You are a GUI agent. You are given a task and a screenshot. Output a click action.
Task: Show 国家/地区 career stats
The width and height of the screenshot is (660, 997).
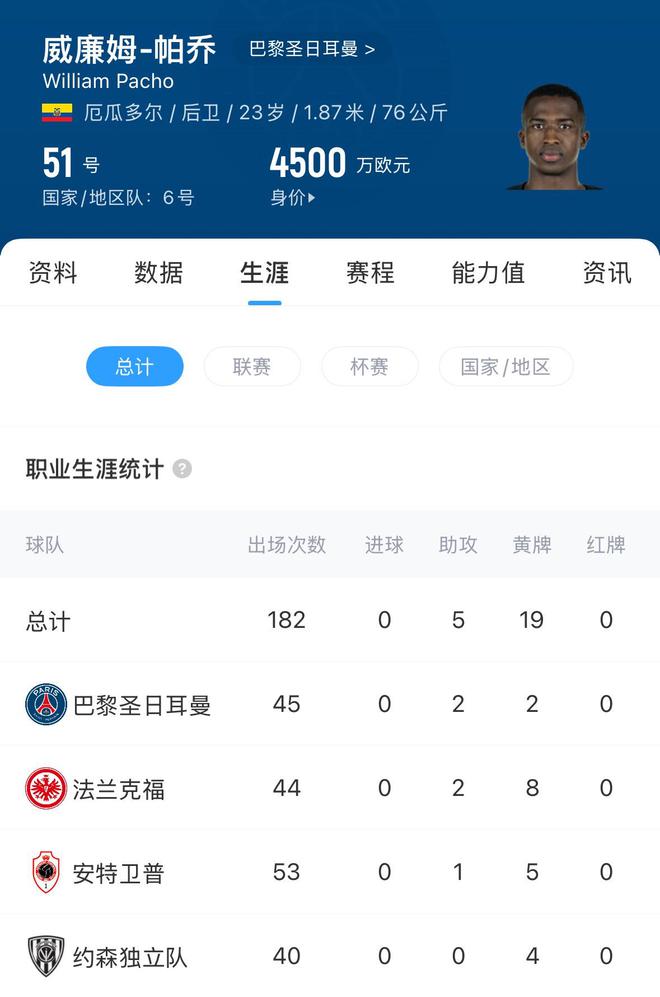coord(505,367)
